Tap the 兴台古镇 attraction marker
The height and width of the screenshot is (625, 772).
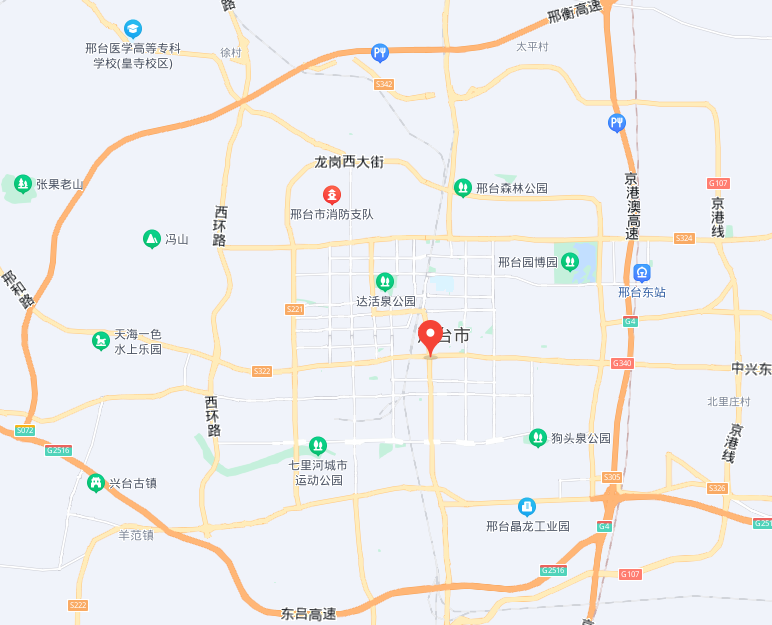point(96,483)
